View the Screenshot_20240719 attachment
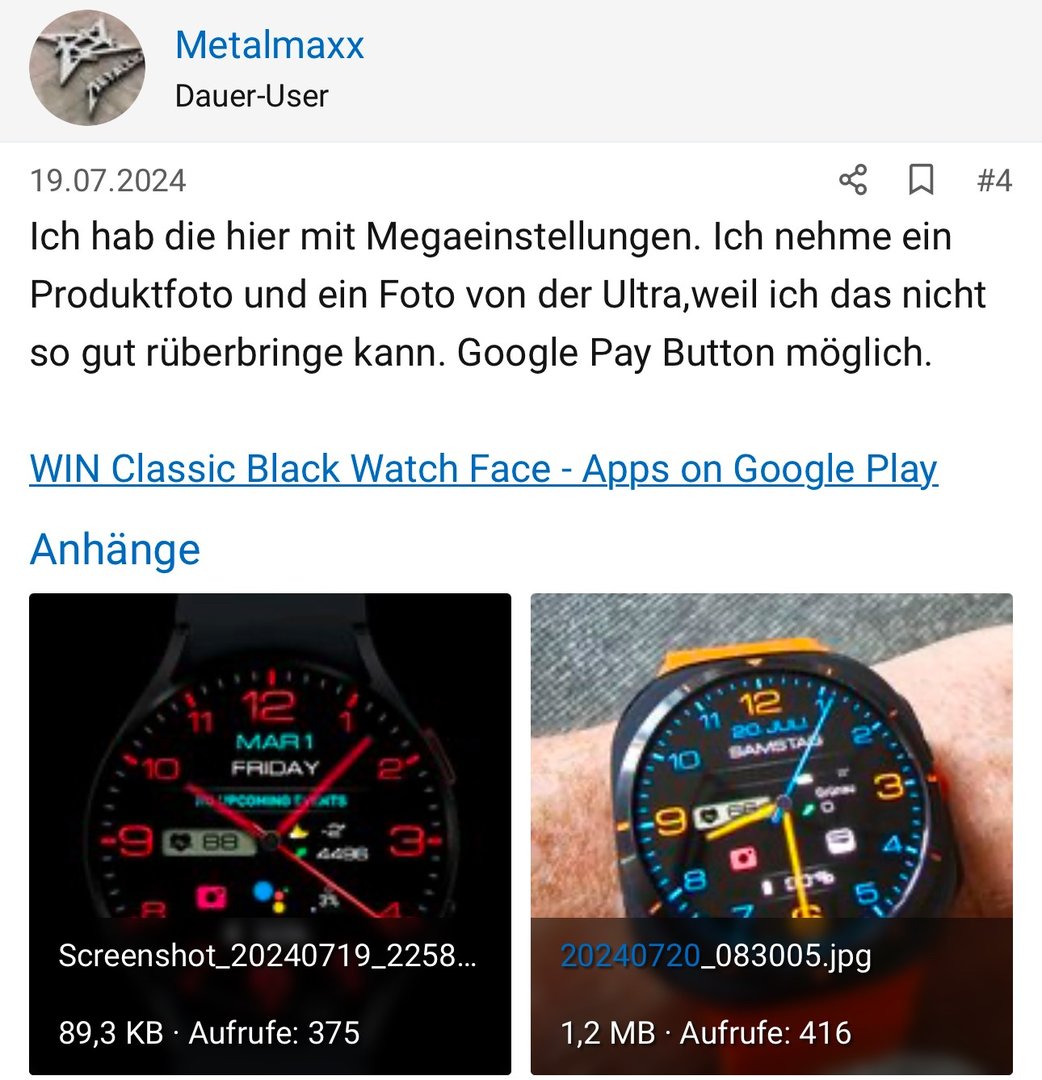 tap(270, 800)
